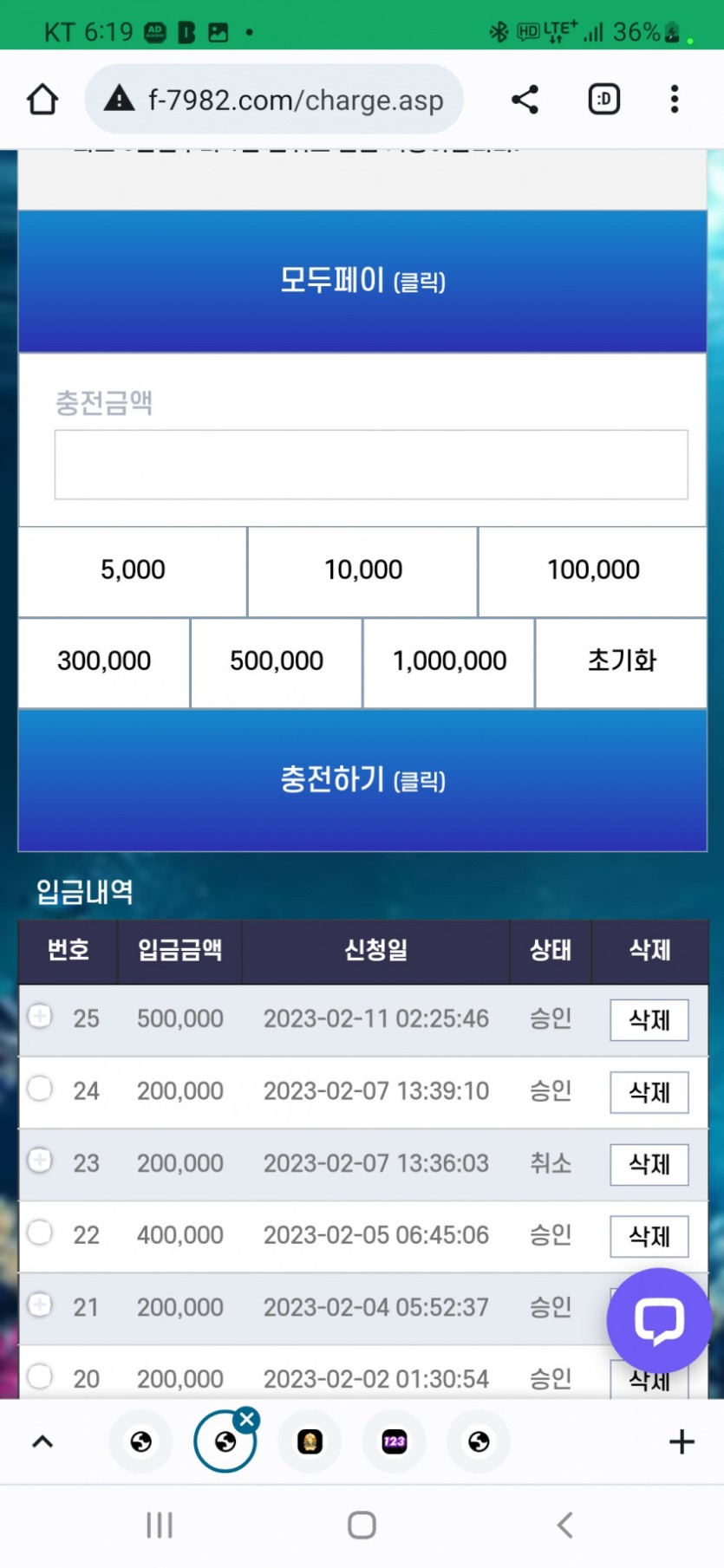Tap the 모두페이 button
Screen dimensions: 724x1568
[362, 281]
